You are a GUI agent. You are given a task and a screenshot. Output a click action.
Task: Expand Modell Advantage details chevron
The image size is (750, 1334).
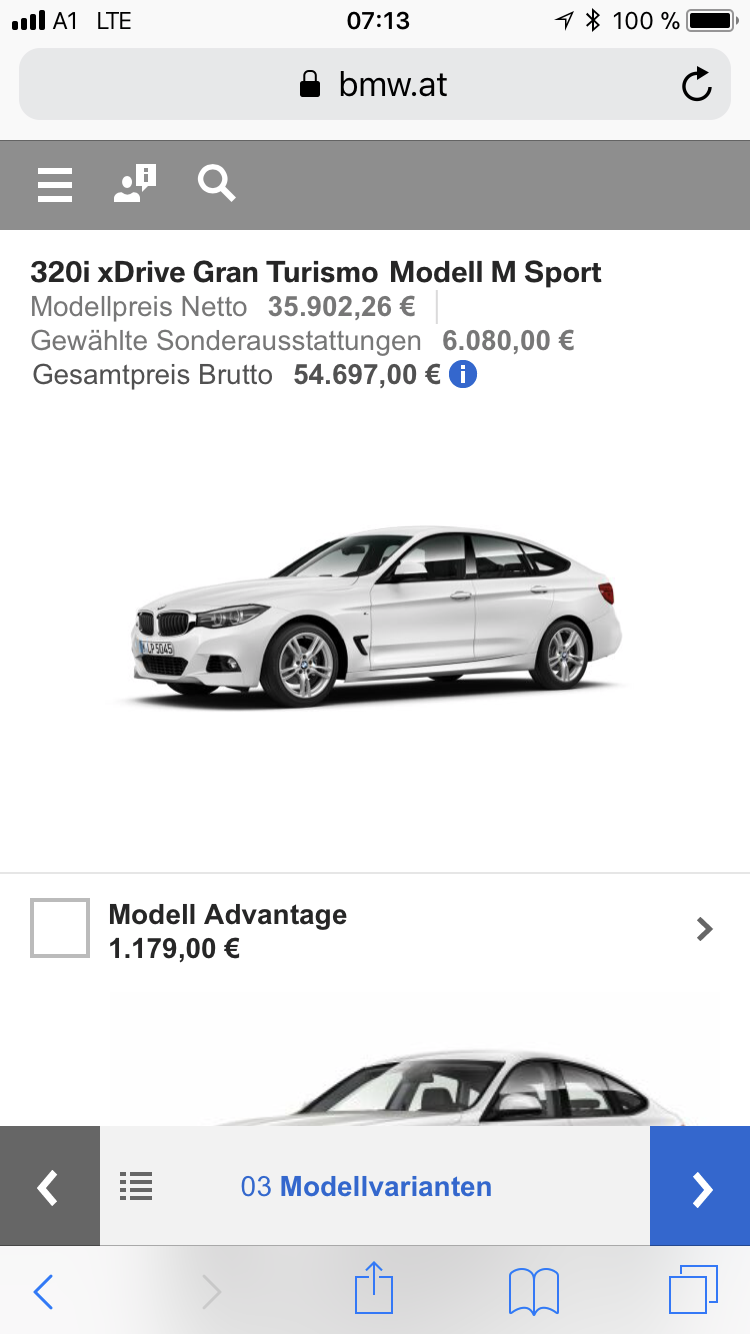[705, 929]
